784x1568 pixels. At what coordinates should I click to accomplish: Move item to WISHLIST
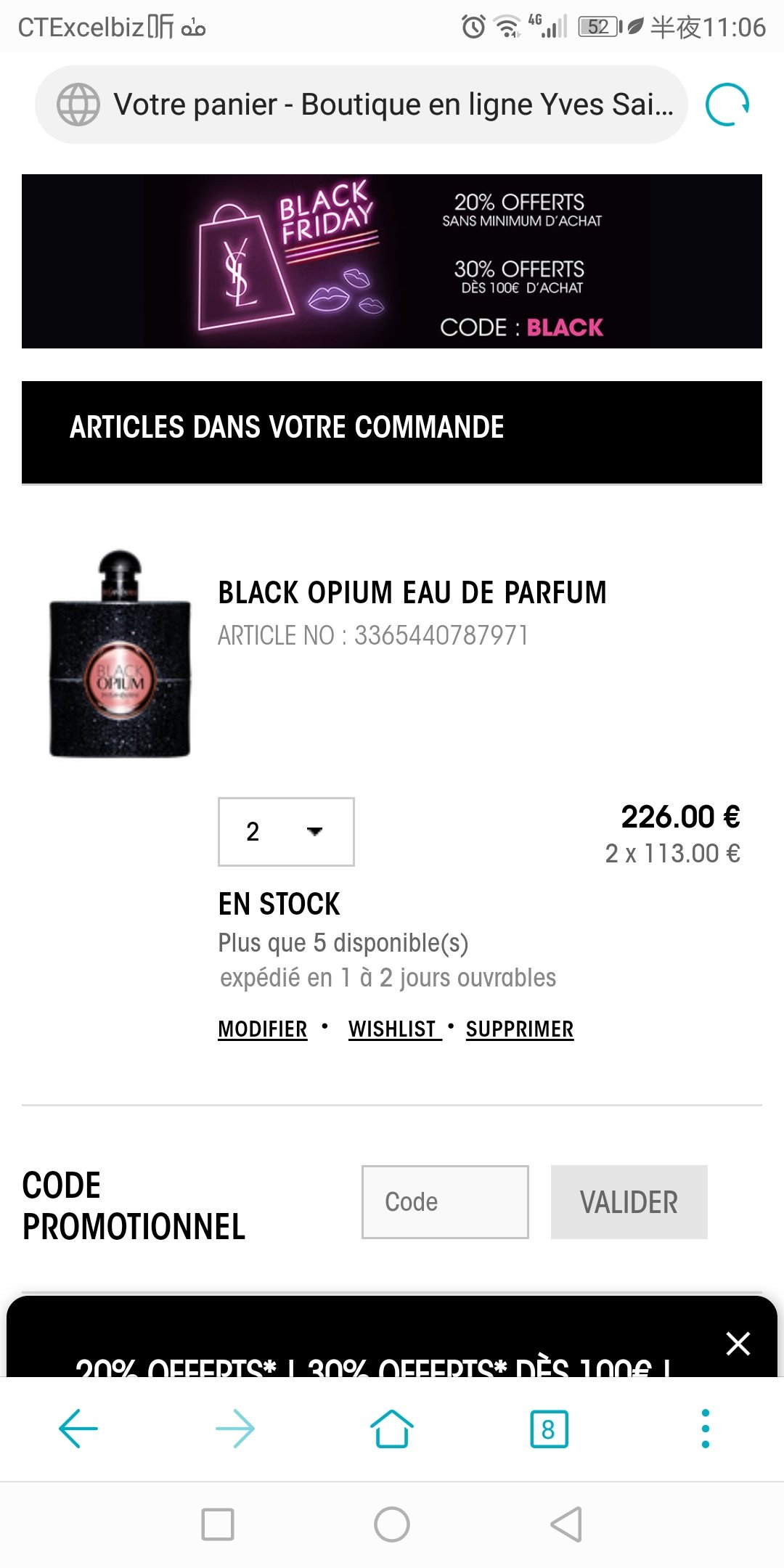point(394,1029)
